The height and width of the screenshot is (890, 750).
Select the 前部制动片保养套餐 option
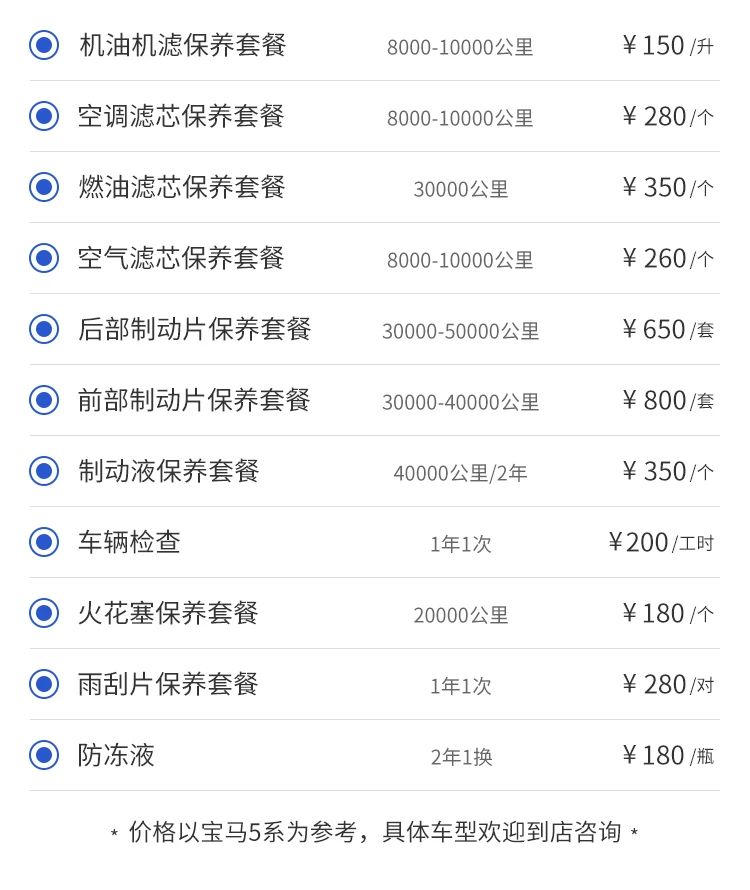[x=43, y=400]
